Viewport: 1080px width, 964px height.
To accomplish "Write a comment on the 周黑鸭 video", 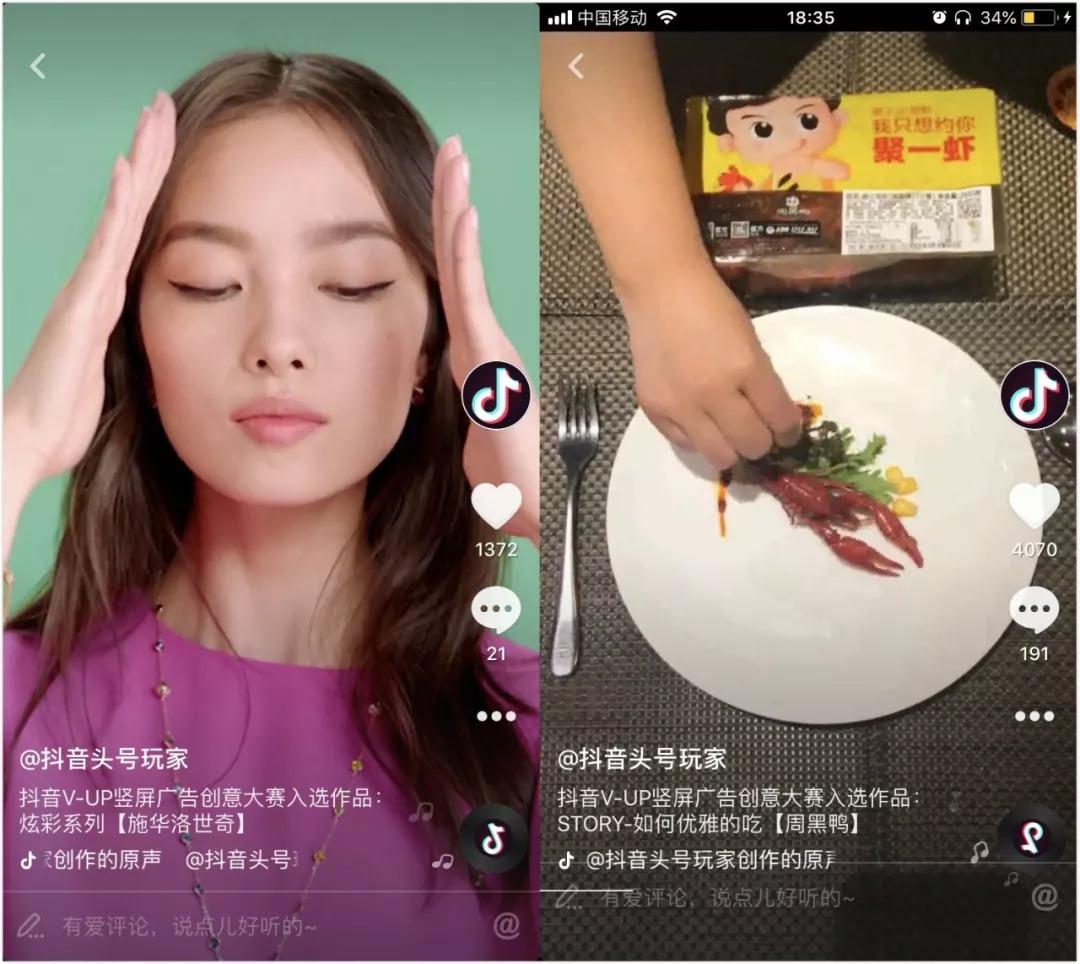I will [x=720, y=898].
